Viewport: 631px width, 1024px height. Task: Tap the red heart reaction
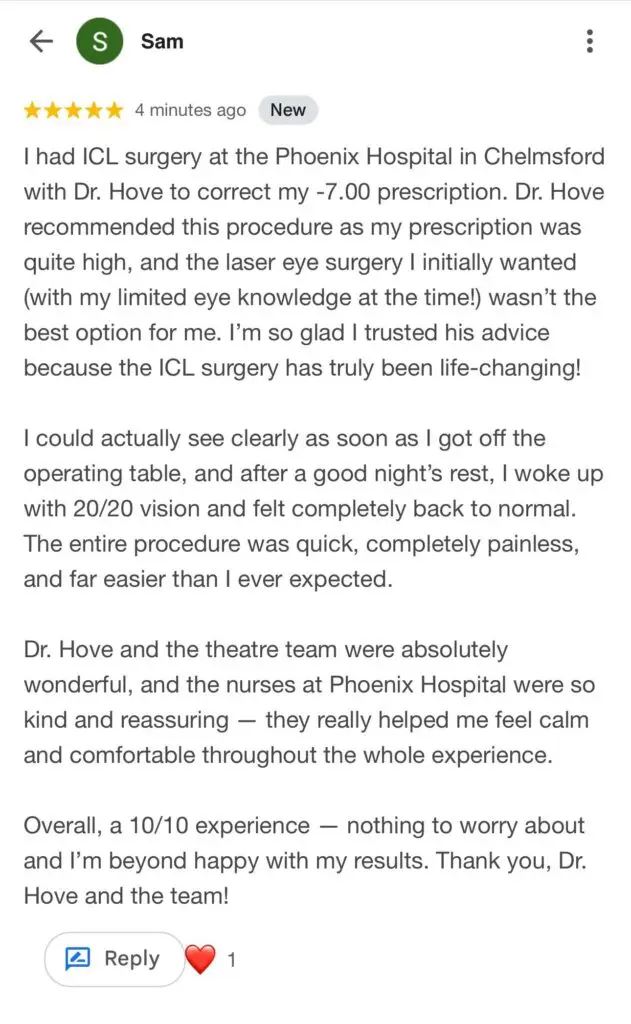(201, 960)
